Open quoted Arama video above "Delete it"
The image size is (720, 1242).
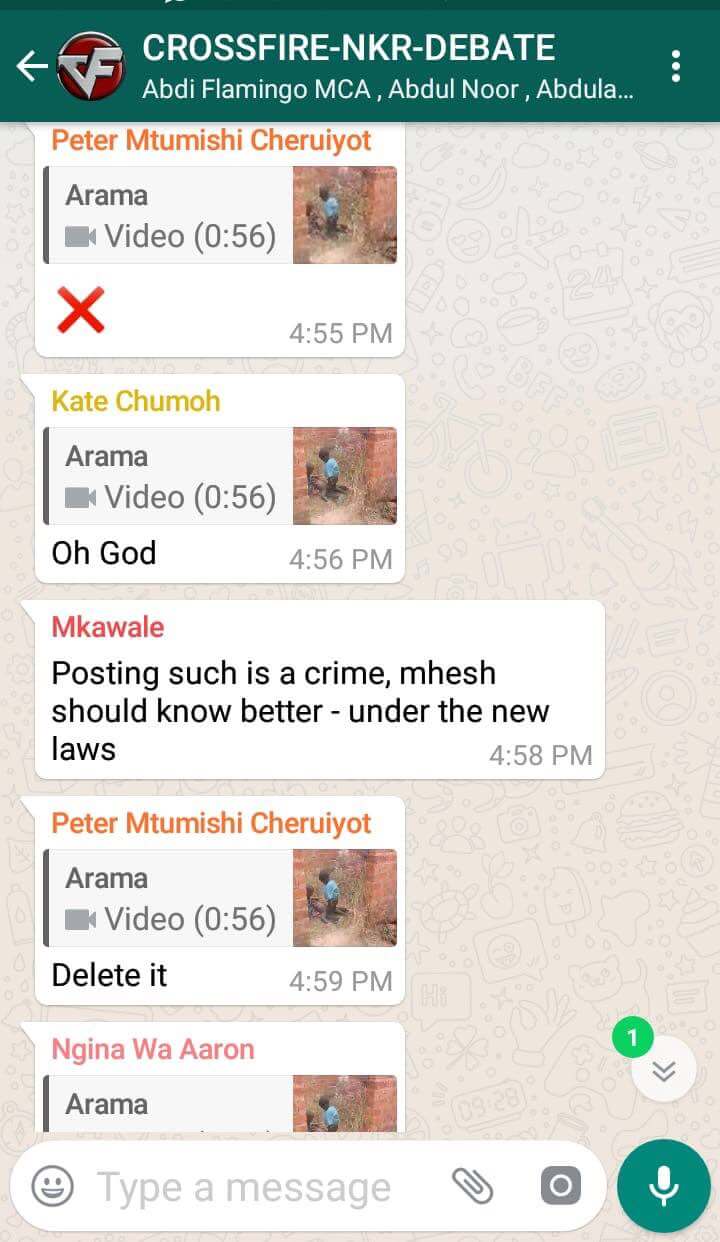point(220,898)
